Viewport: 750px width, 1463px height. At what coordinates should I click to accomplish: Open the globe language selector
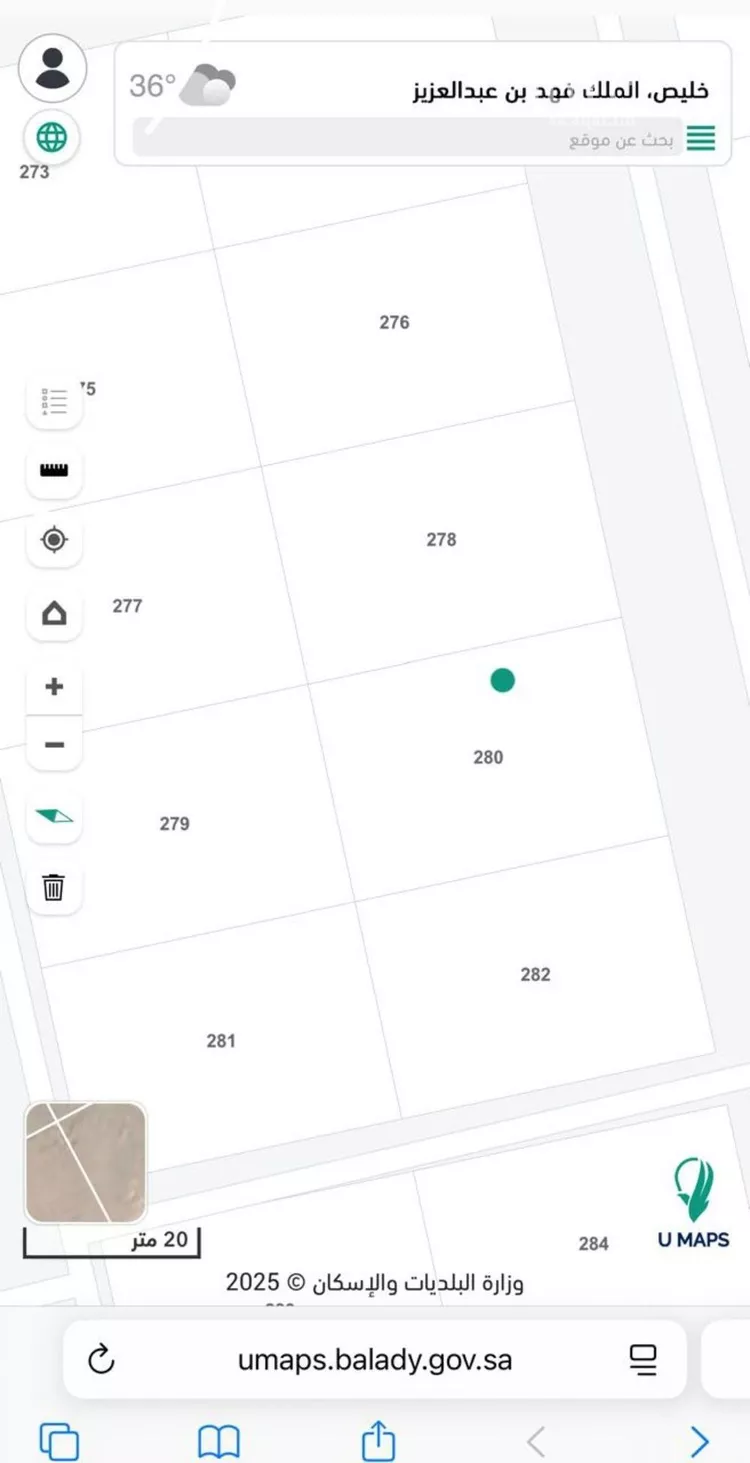(x=52, y=137)
